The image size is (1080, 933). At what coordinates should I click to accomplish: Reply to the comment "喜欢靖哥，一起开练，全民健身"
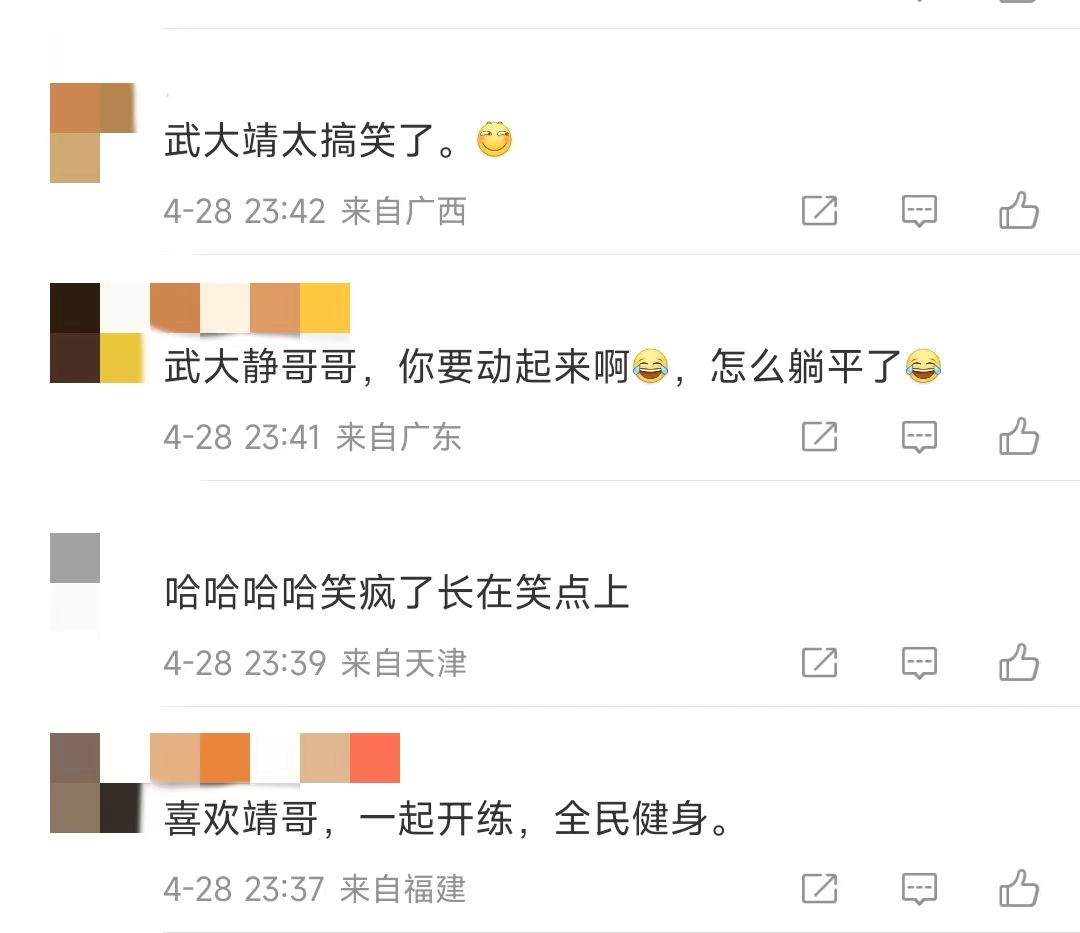click(x=919, y=888)
